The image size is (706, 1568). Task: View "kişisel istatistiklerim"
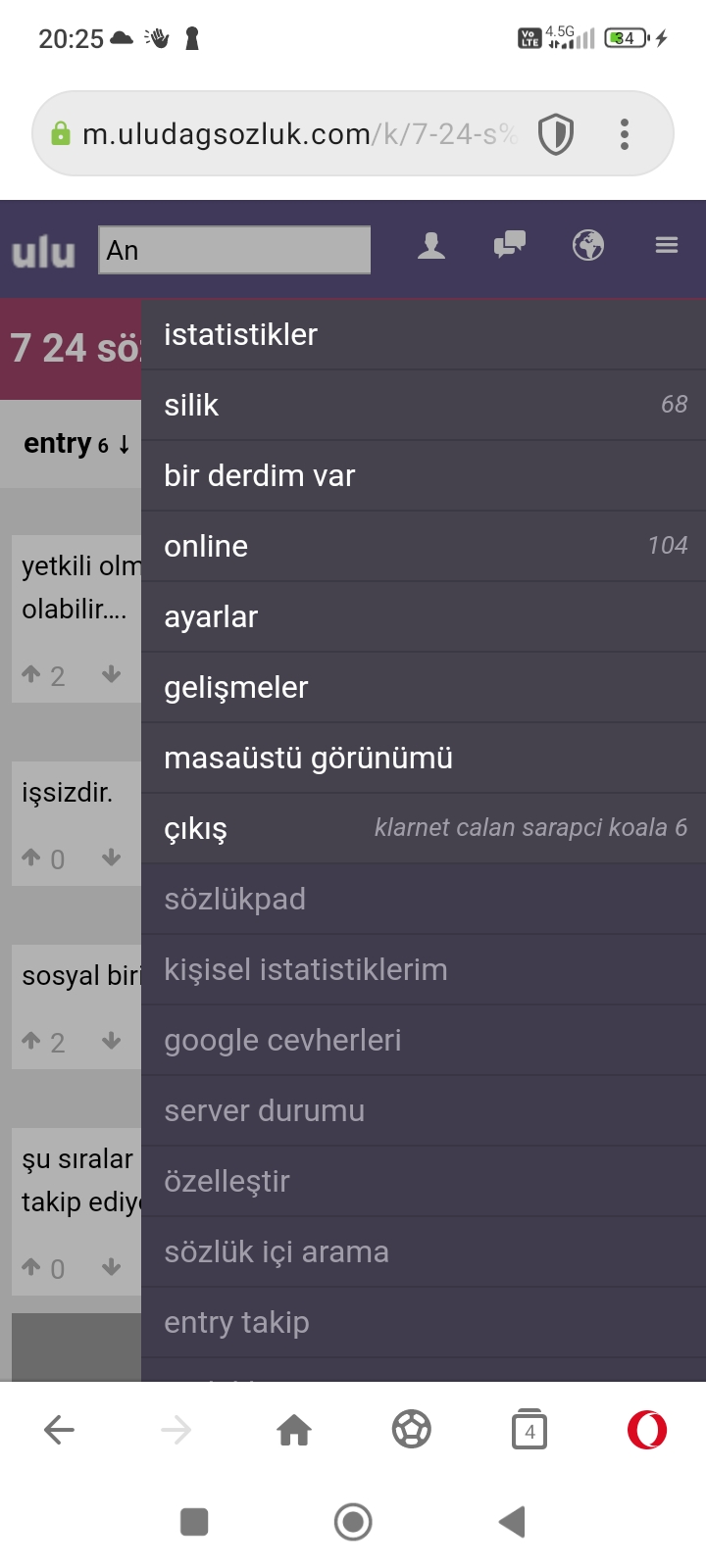306,970
